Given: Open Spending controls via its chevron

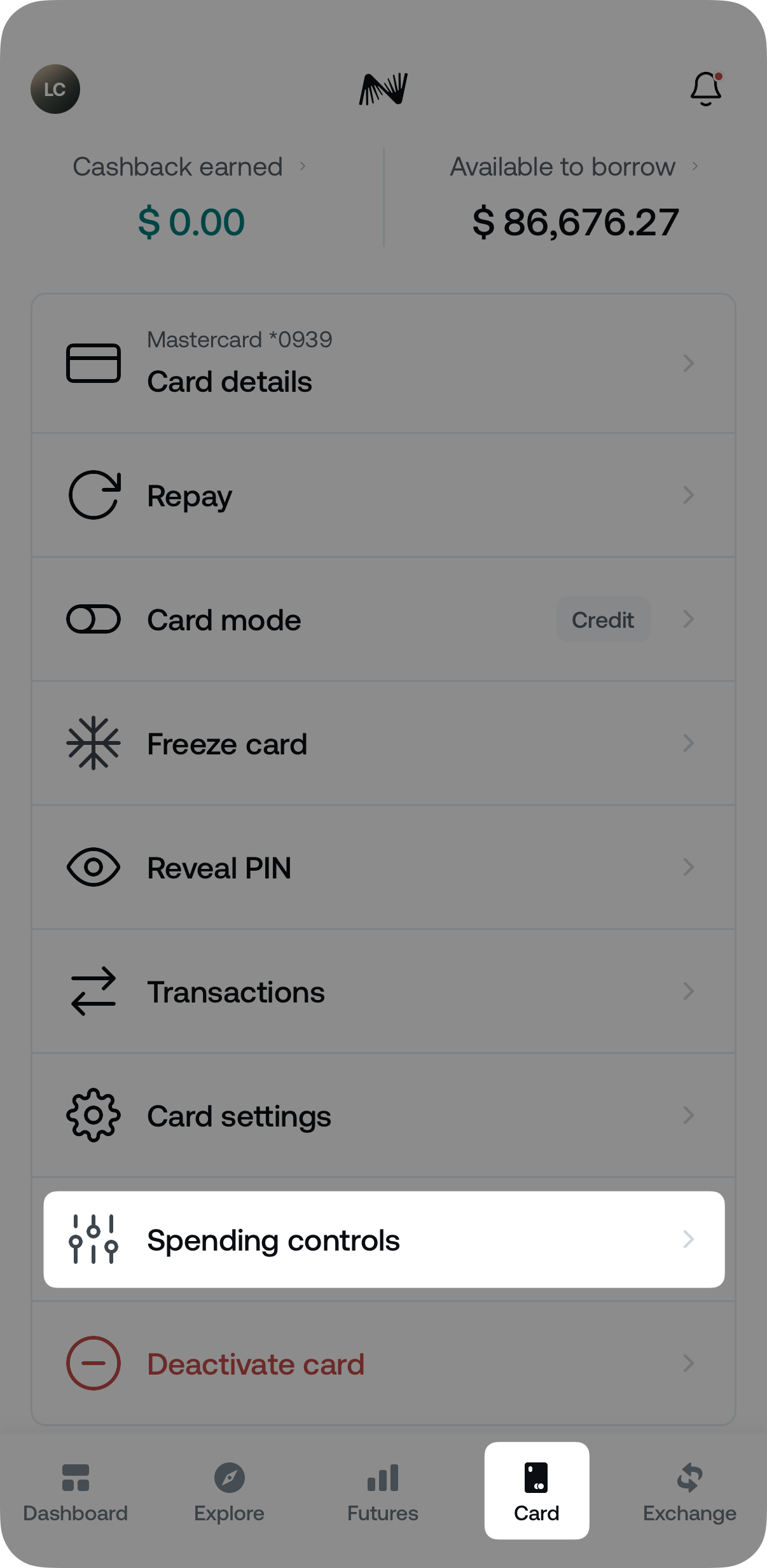Looking at the screenshot, I should (689, 1239).
